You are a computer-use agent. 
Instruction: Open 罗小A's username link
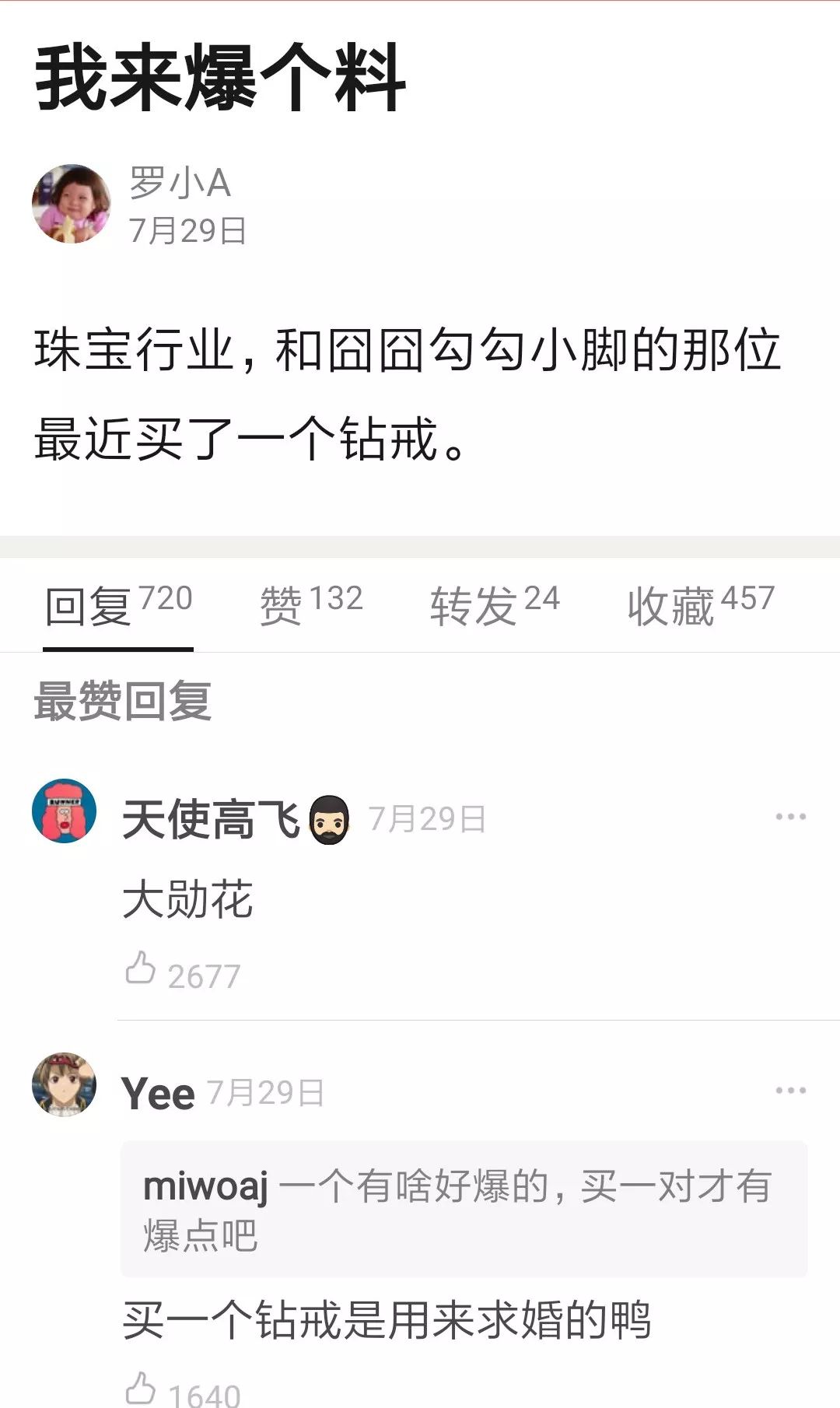(x=180, y=184)
